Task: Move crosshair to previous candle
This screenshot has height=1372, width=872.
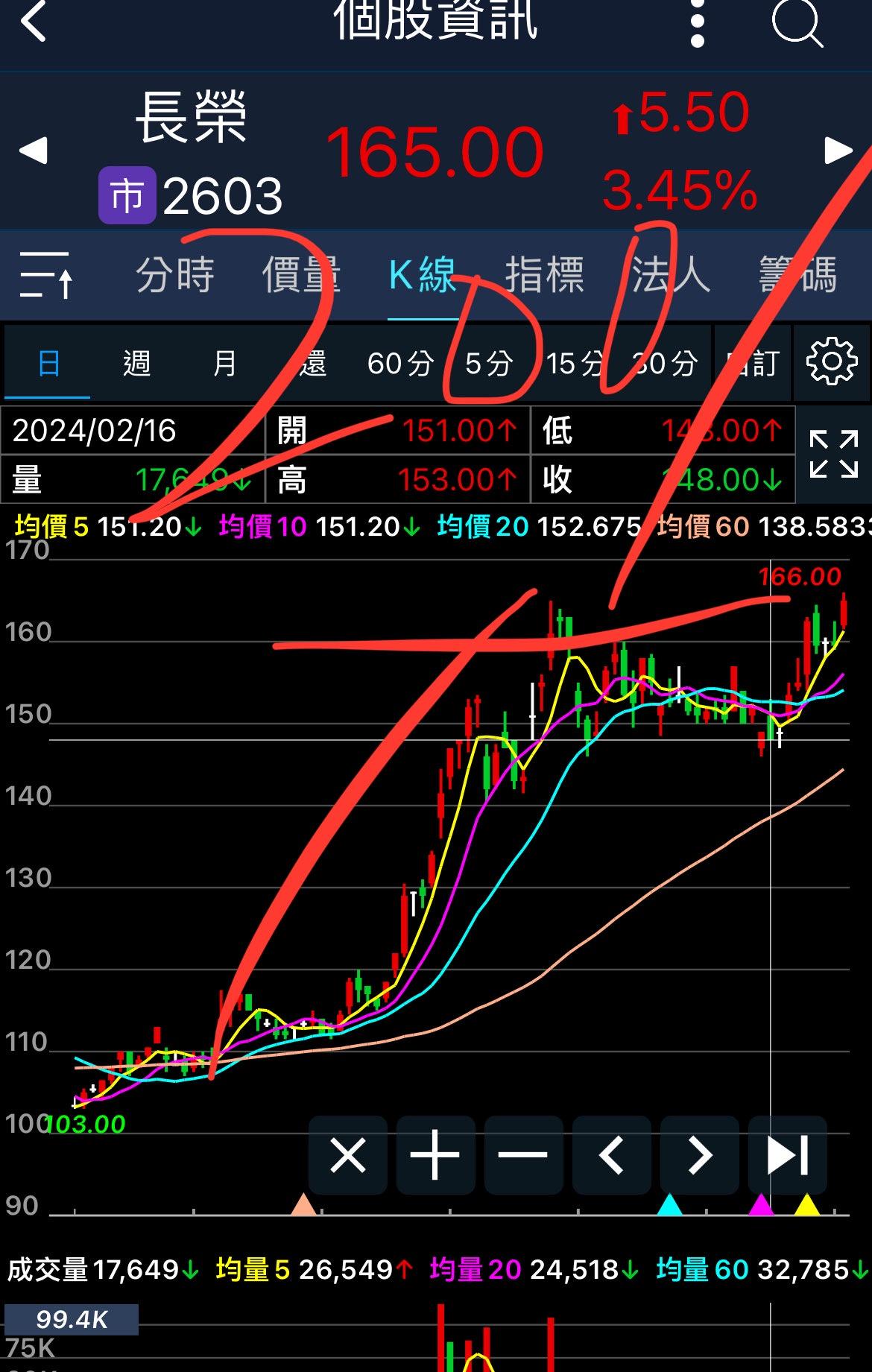Action: [x=611, y=1156]
